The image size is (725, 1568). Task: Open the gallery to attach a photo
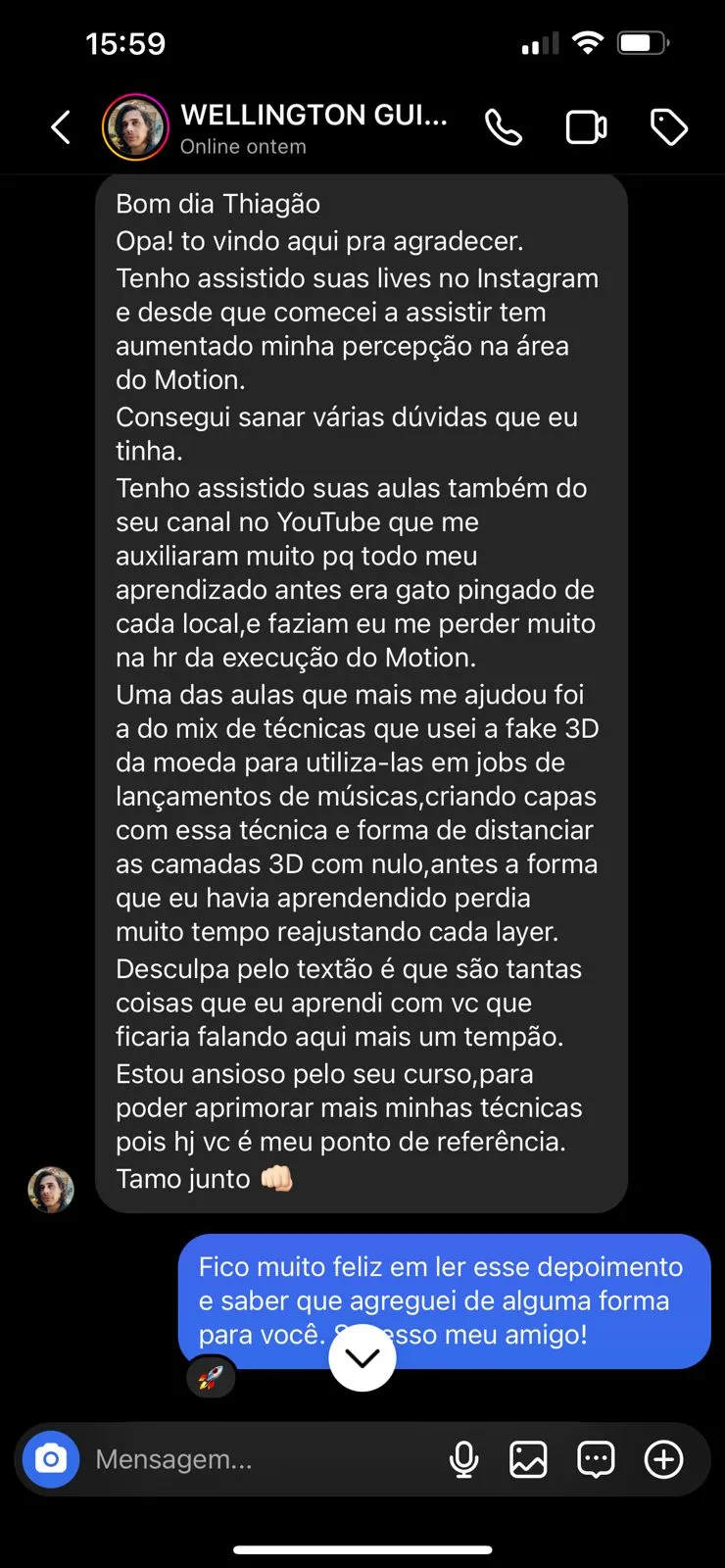[x=527, y=1458]
